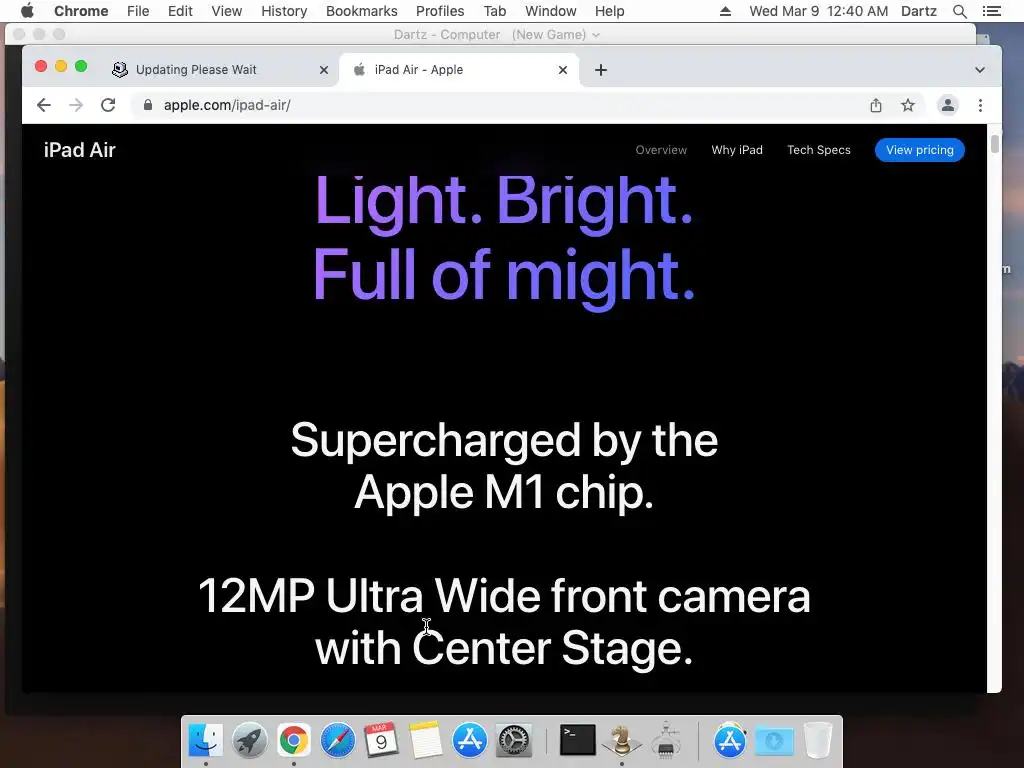Image resolution: width=1024 pixels, height=768 pixels.
Task: Close the Updating Please Wait tab
Action: click(x=323, y=70)
